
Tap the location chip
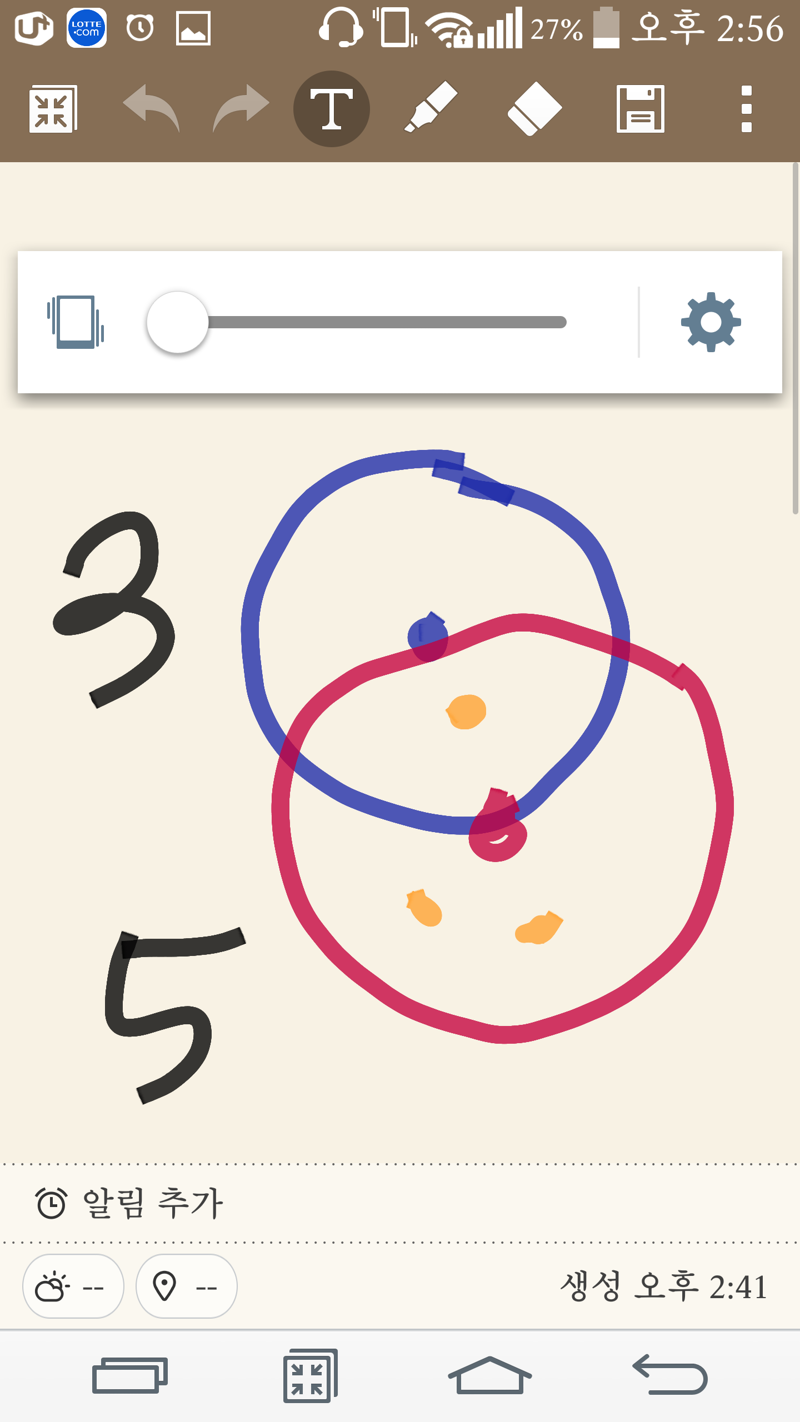186,1287
